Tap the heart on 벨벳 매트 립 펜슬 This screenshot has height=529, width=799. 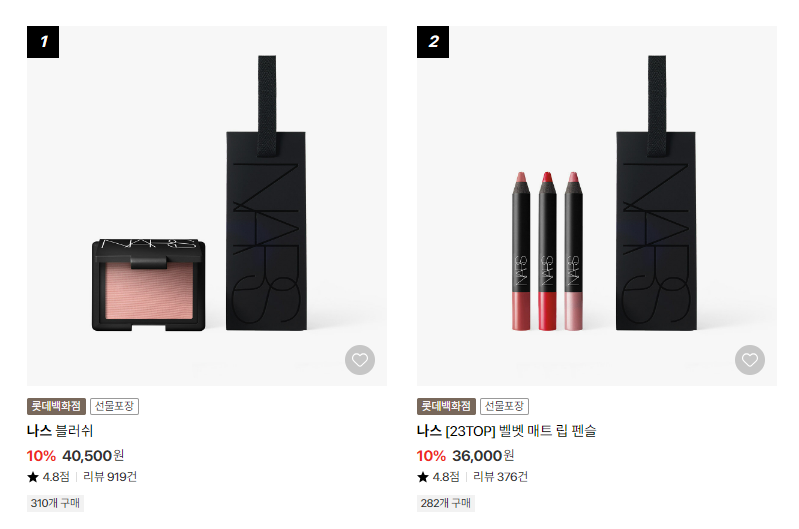tap(750, 360)
